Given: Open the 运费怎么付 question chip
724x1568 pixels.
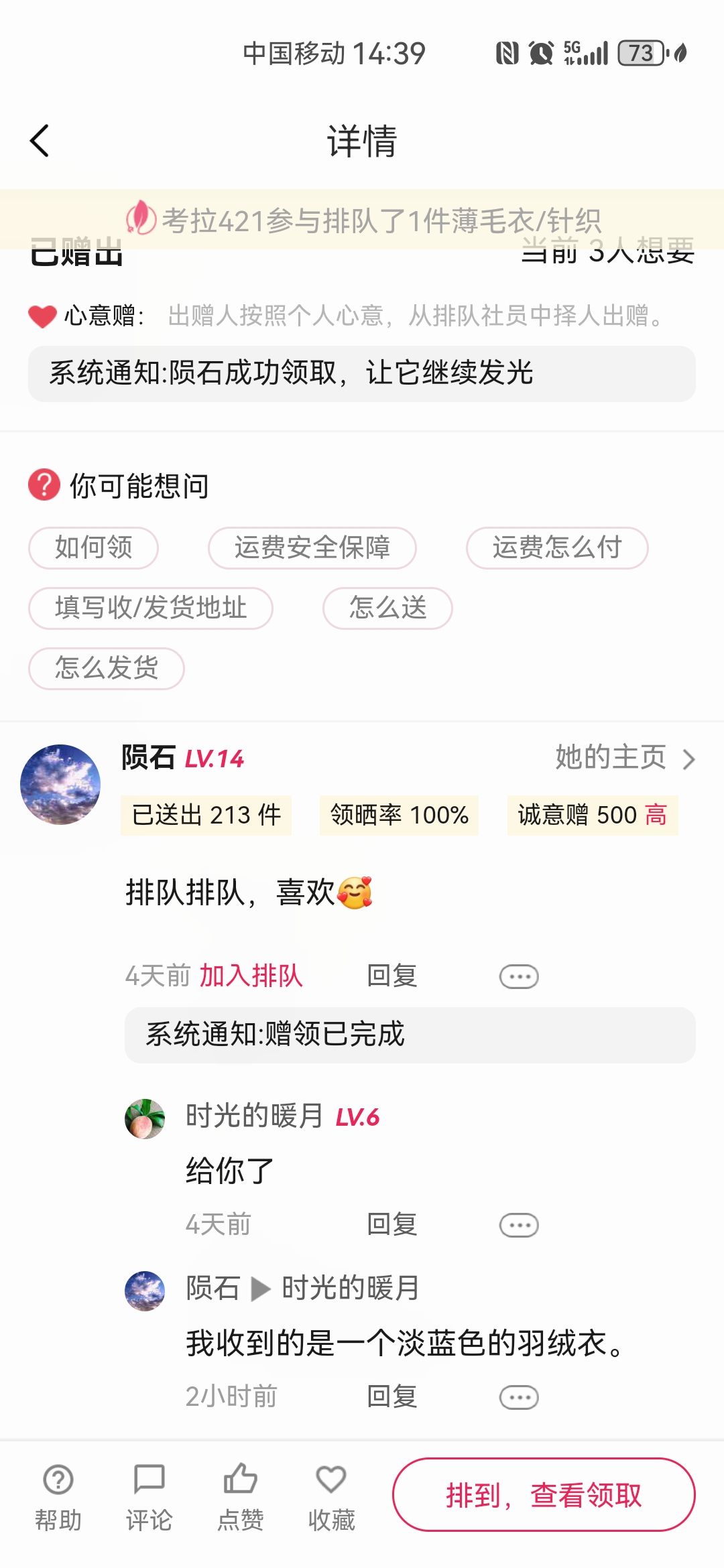Looking at the screenshot, I should pyautogui.click(x=557, y=547).
